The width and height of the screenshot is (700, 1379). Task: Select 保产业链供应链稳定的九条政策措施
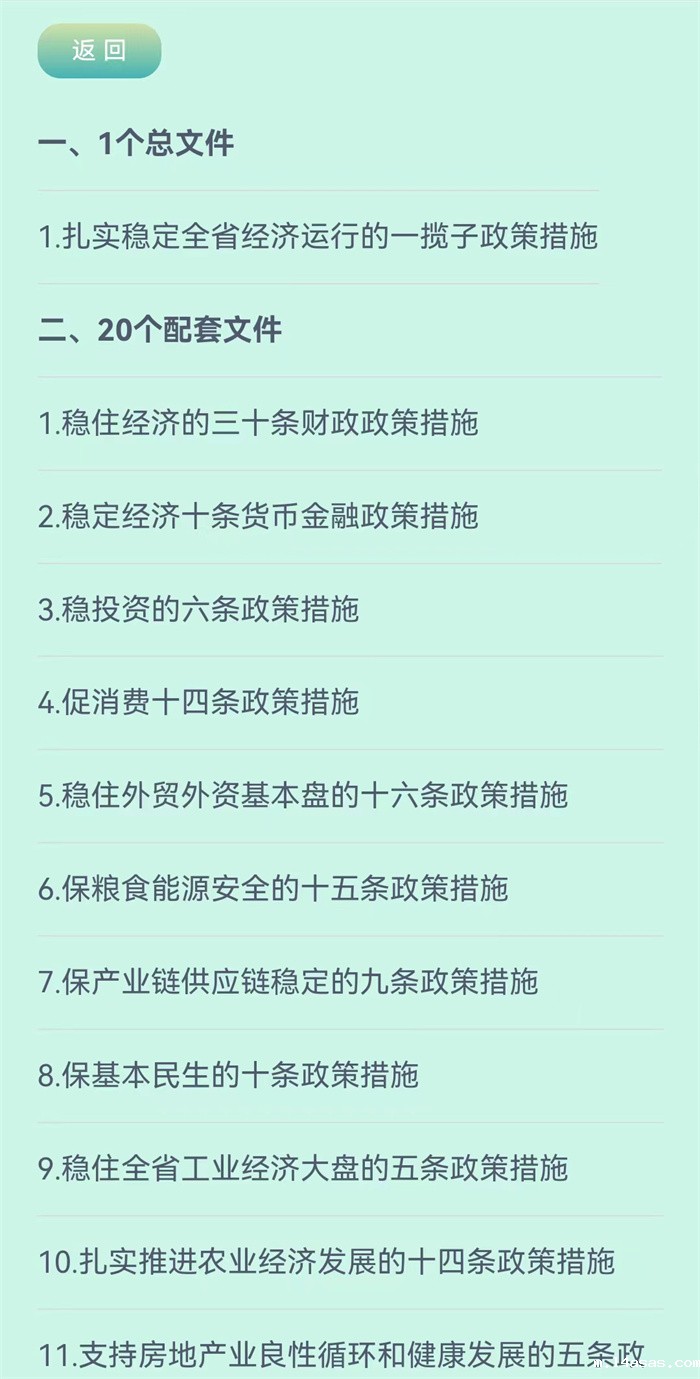[288, 981]
